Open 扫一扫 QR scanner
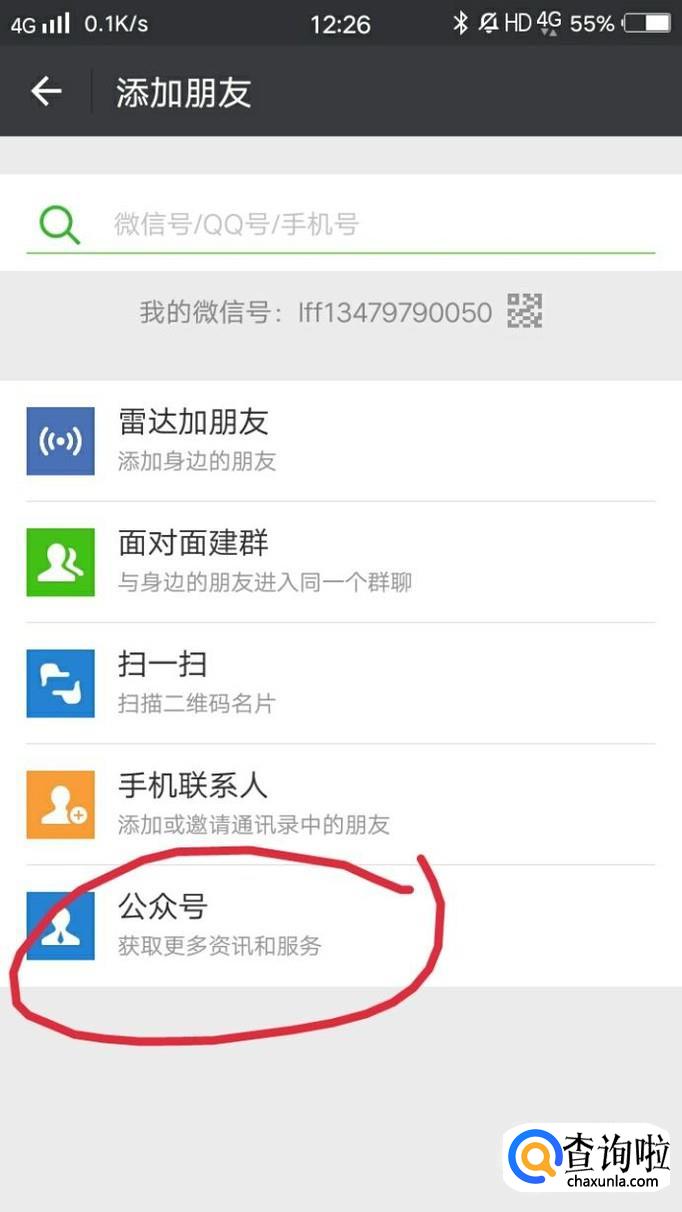This screenshot has width=682, height=1212. pyautogui.click(x=341, y=683)
